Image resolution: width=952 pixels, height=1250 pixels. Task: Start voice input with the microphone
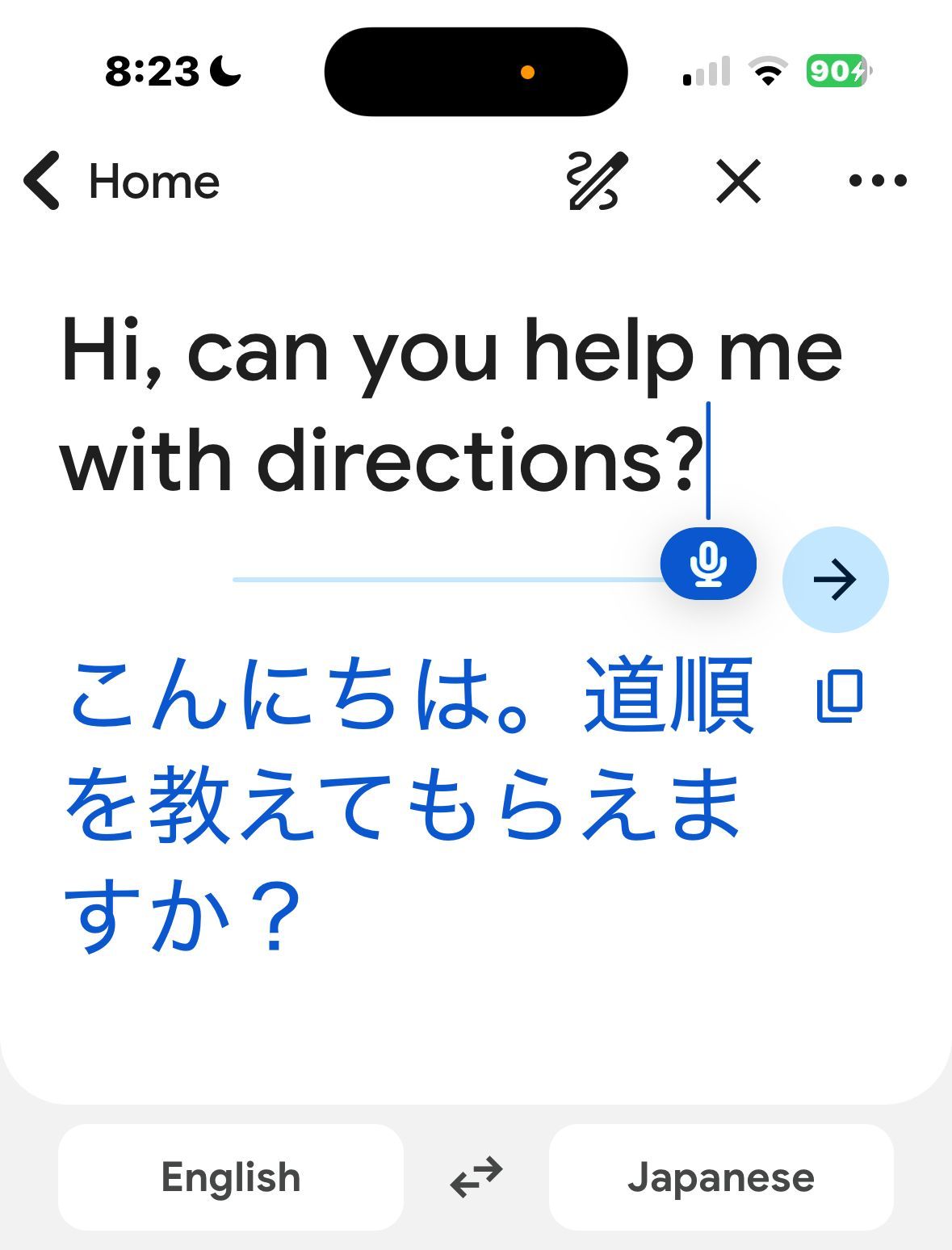pos(708,564)
